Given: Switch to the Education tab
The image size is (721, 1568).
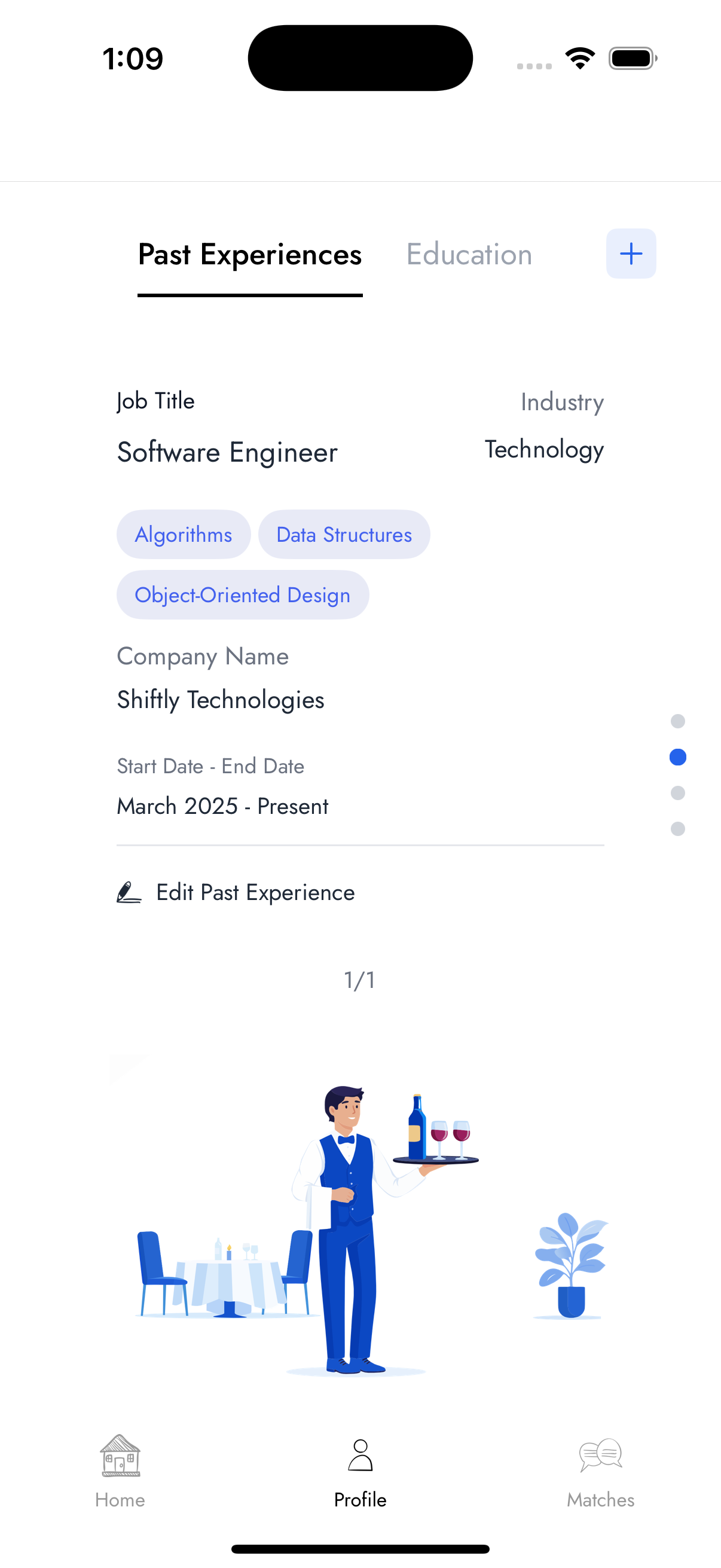Looking at the screenshot, I should point(469,254).
